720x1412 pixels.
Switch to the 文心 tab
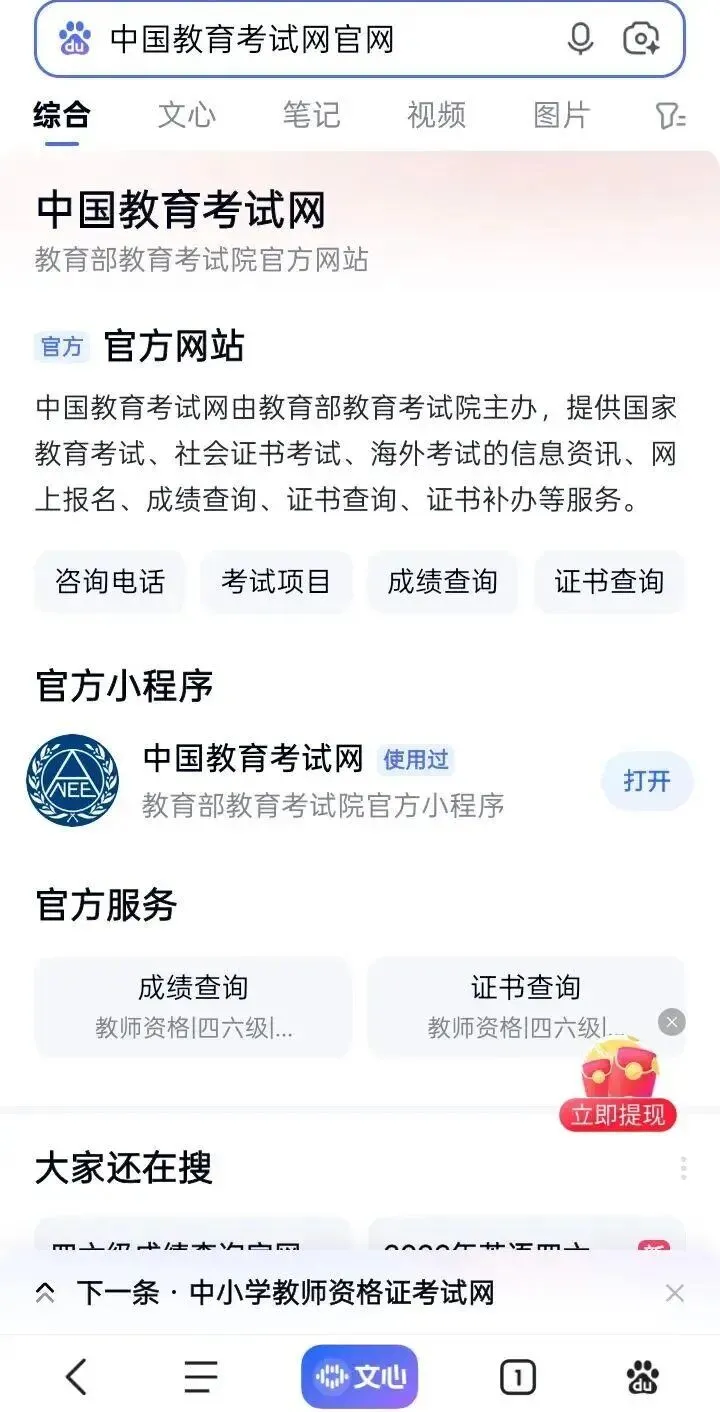click(x=186, y=115)
